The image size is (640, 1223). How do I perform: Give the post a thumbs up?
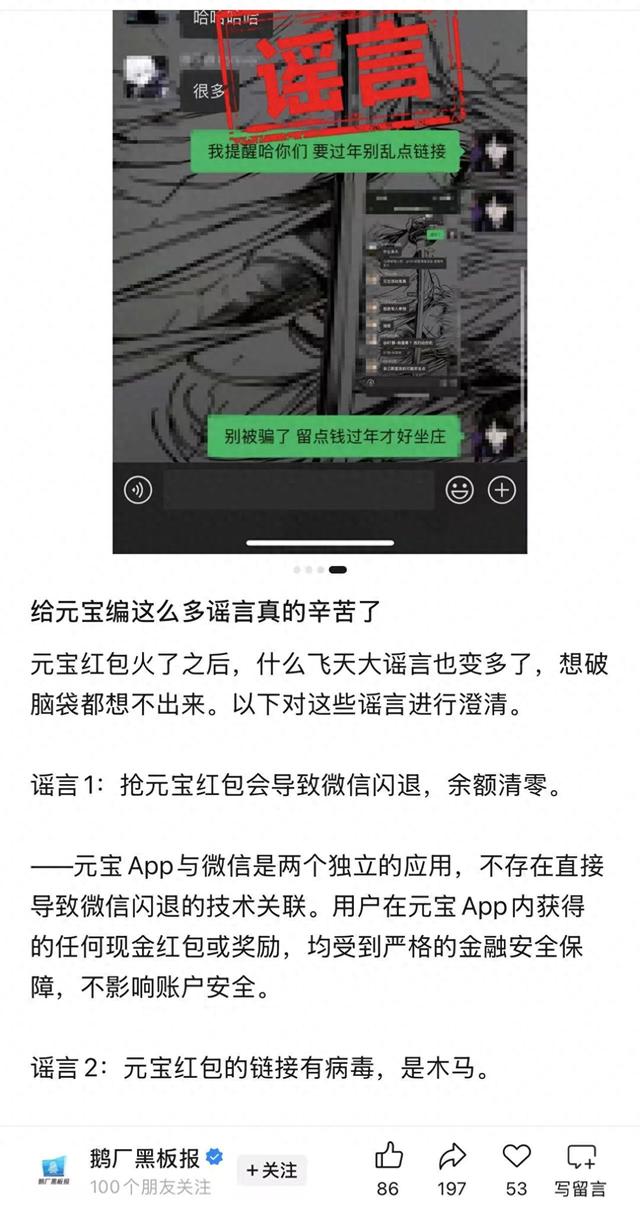[x=388, y=1158]
